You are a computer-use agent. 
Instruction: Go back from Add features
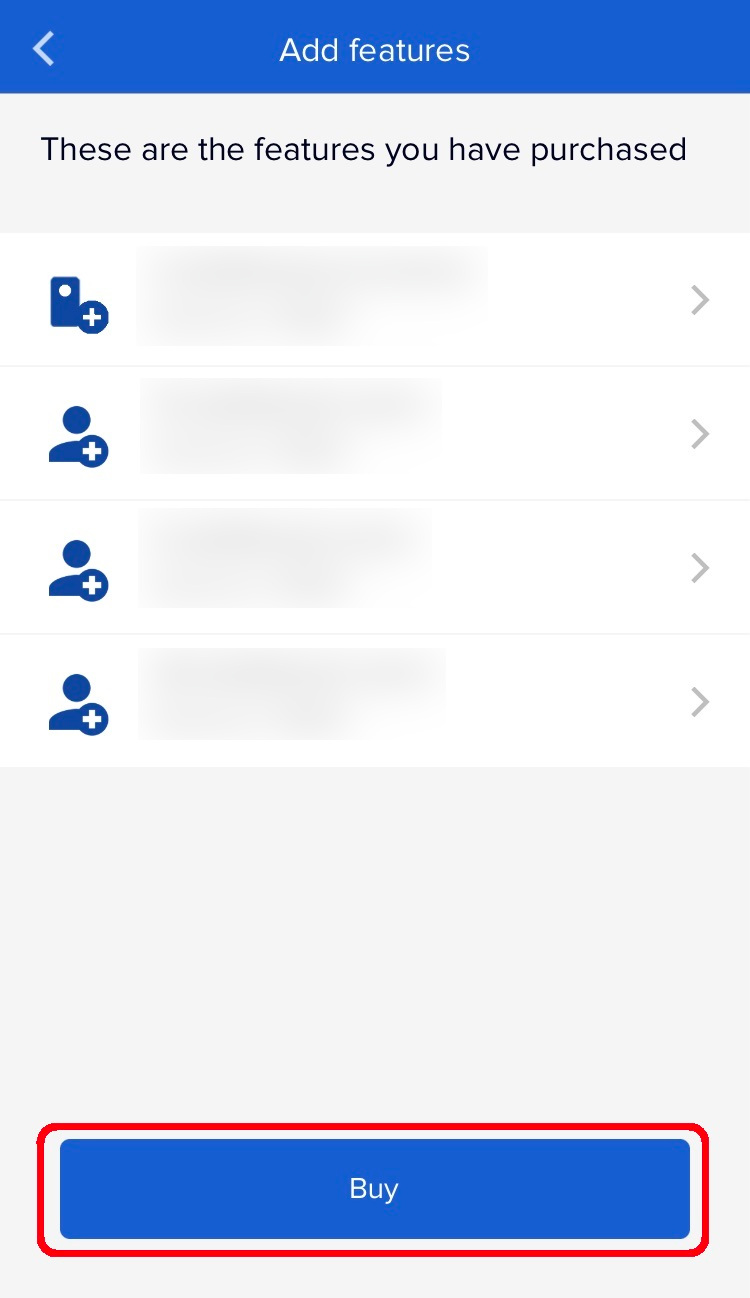tap(43, 48)
